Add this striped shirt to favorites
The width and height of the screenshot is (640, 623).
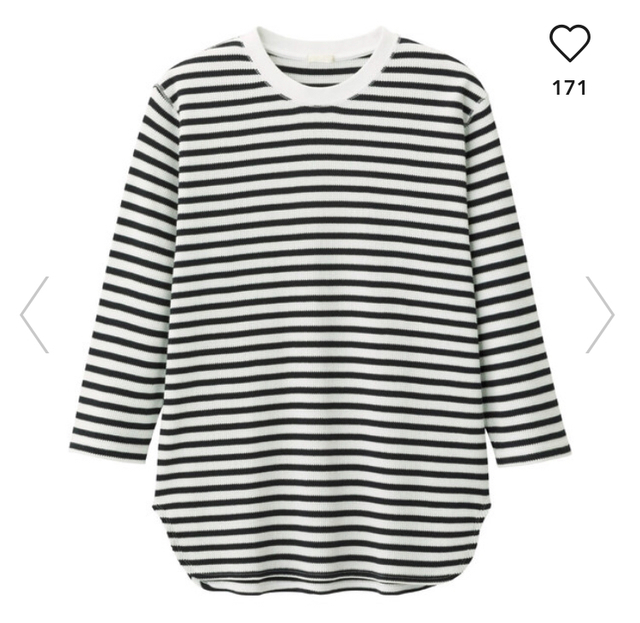click(570, 46)
